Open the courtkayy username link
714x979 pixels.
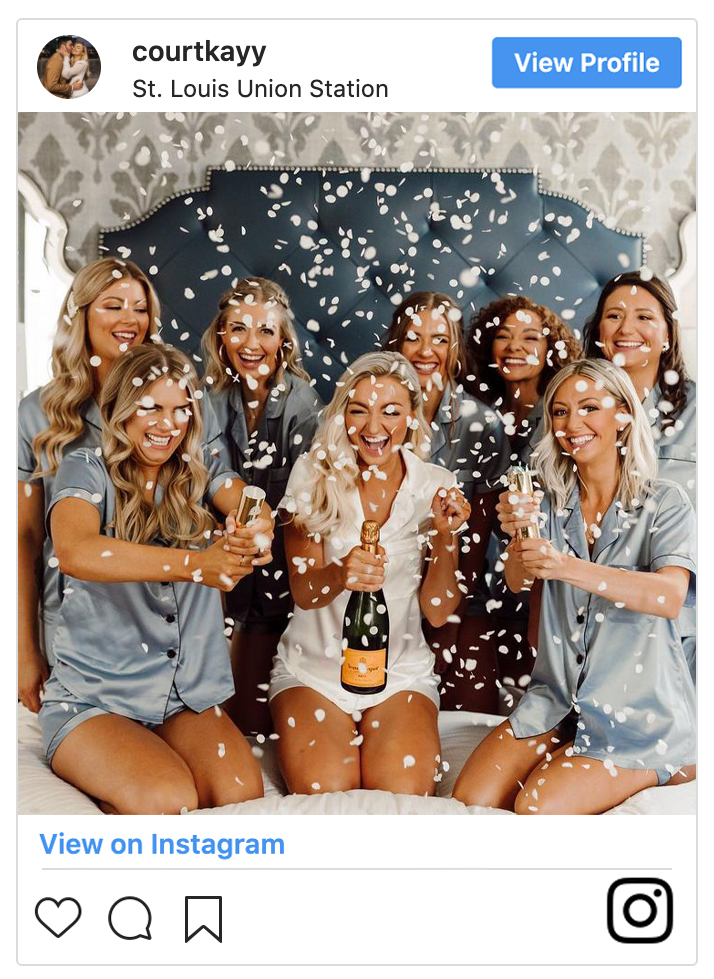coord(199,51)
